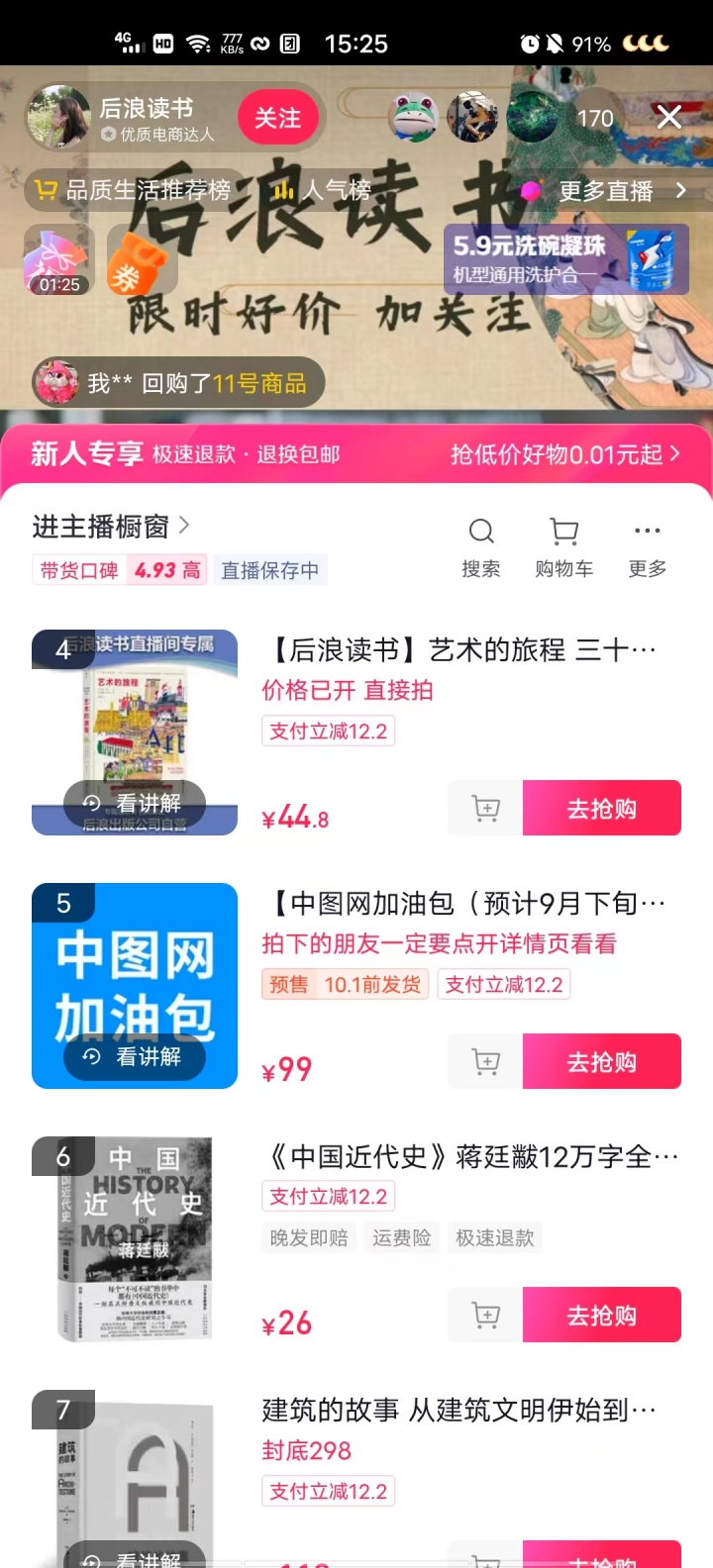The width and height of the screenshot is (713, 1568).
Task: Watch the 看讲解 replay for 艺术的旅程
Action: pyautogui.click(x=135, y=803)
